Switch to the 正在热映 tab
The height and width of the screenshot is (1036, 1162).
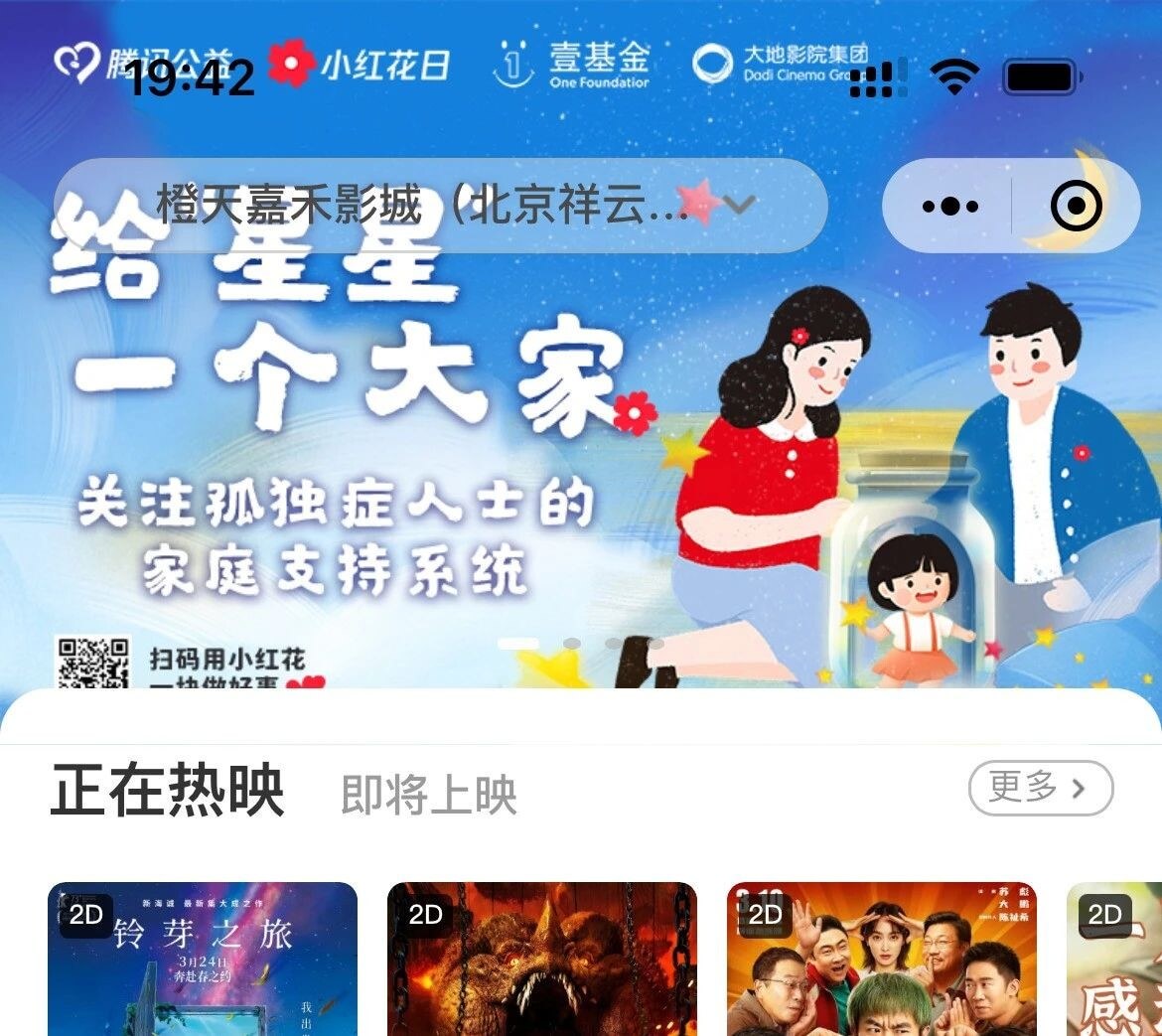point(167,791)
